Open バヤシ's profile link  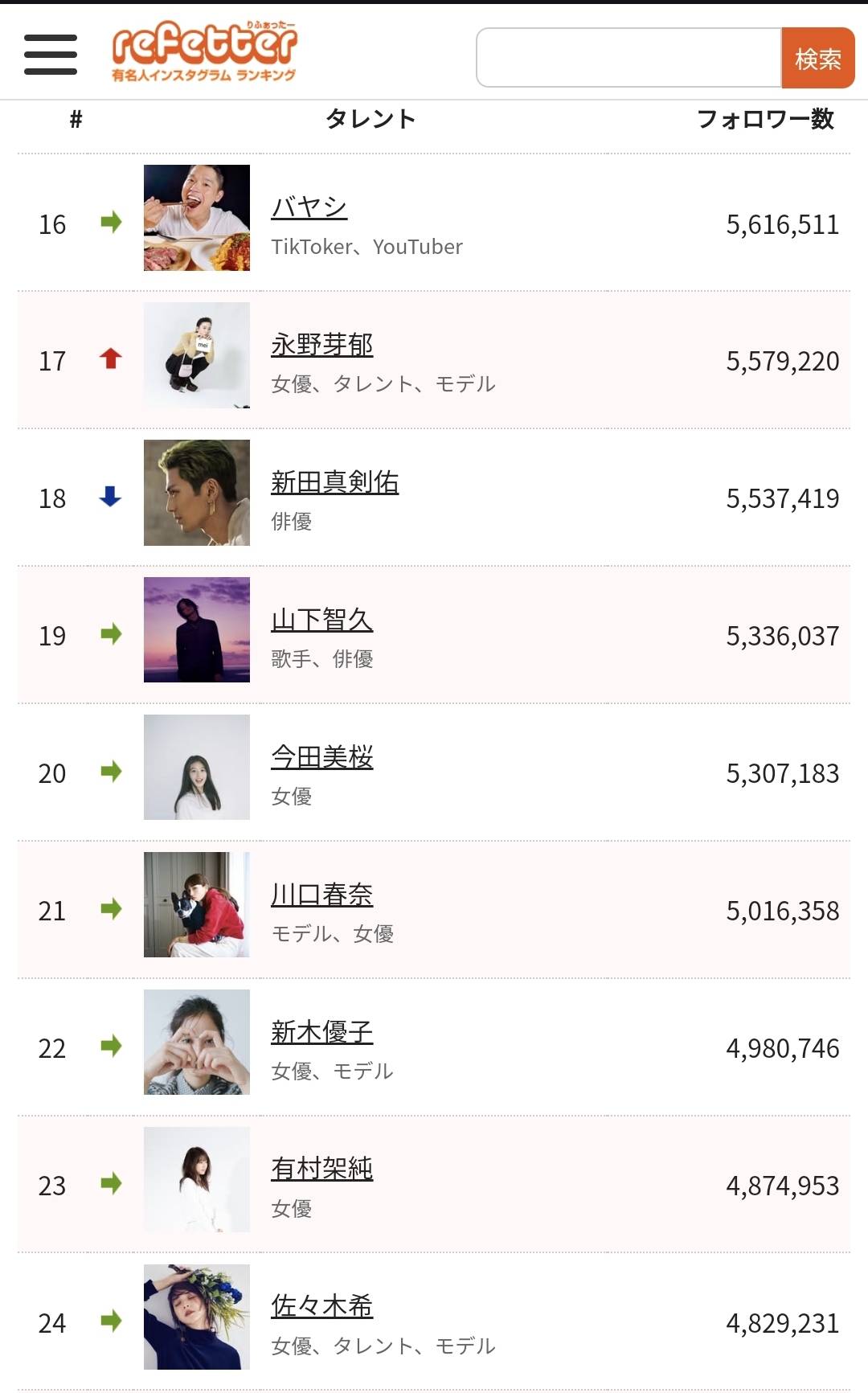click(309, 207)
